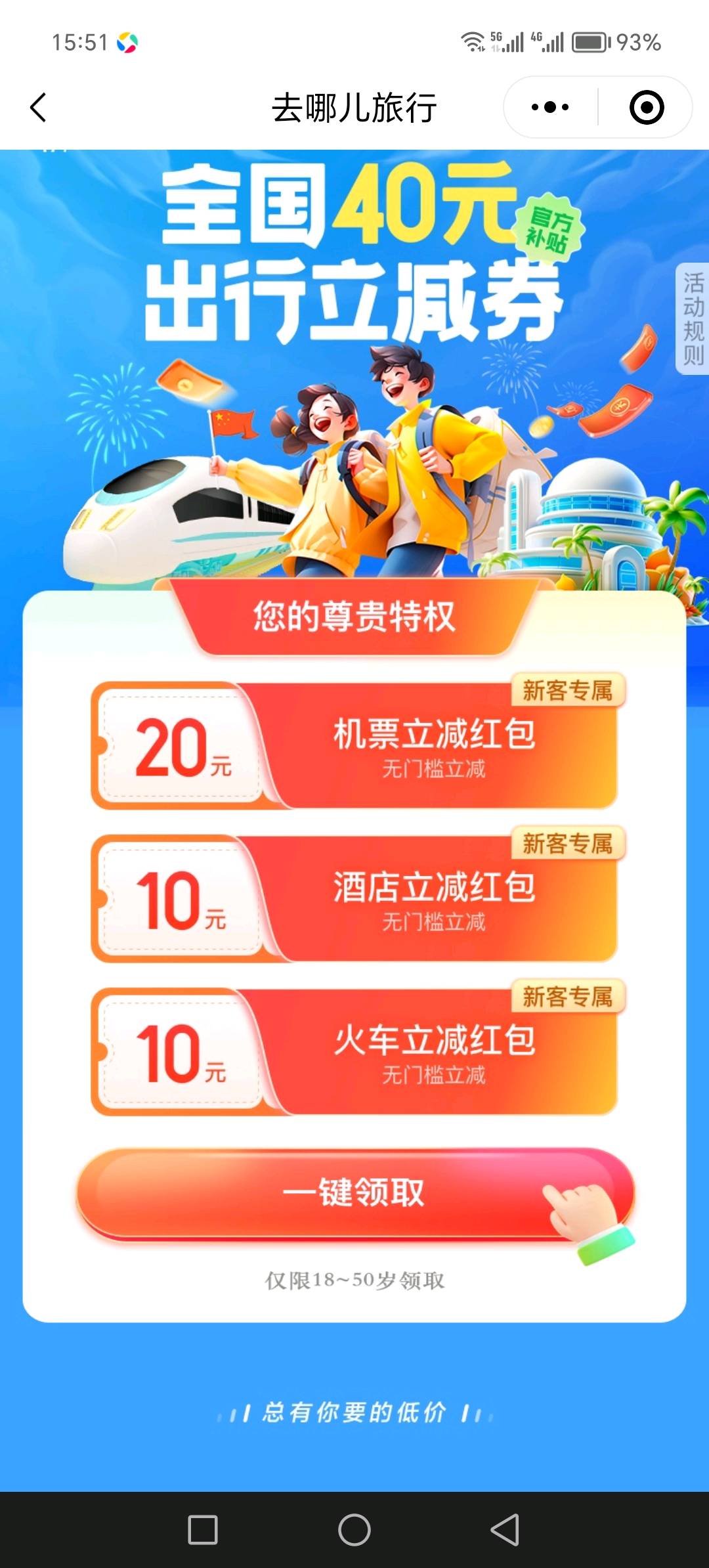Select the 10元 酒店立减红包 coupon

tap(354, 899)
